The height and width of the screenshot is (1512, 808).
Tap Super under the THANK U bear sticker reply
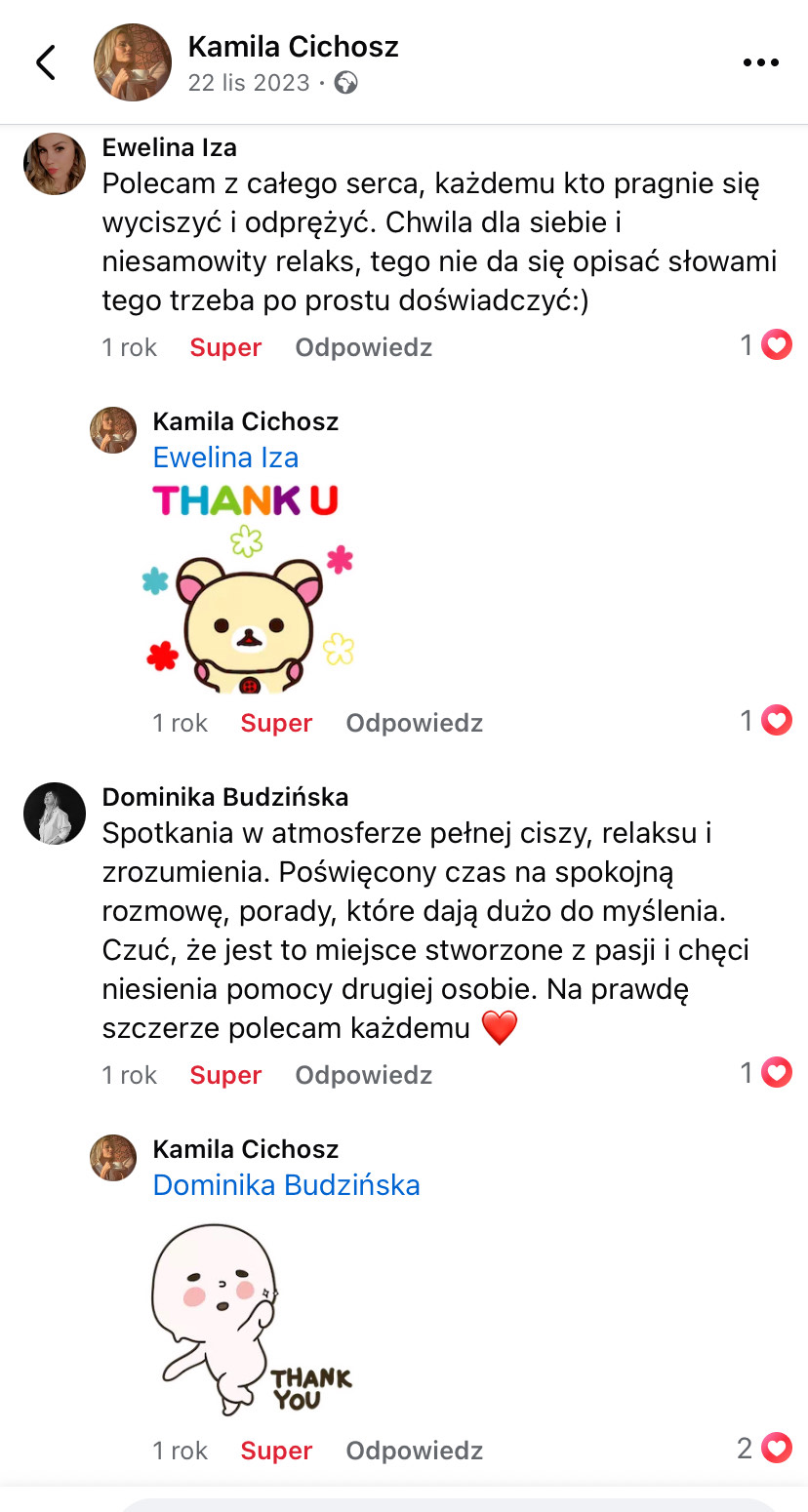pyautogui.click(x=276, y=723)
